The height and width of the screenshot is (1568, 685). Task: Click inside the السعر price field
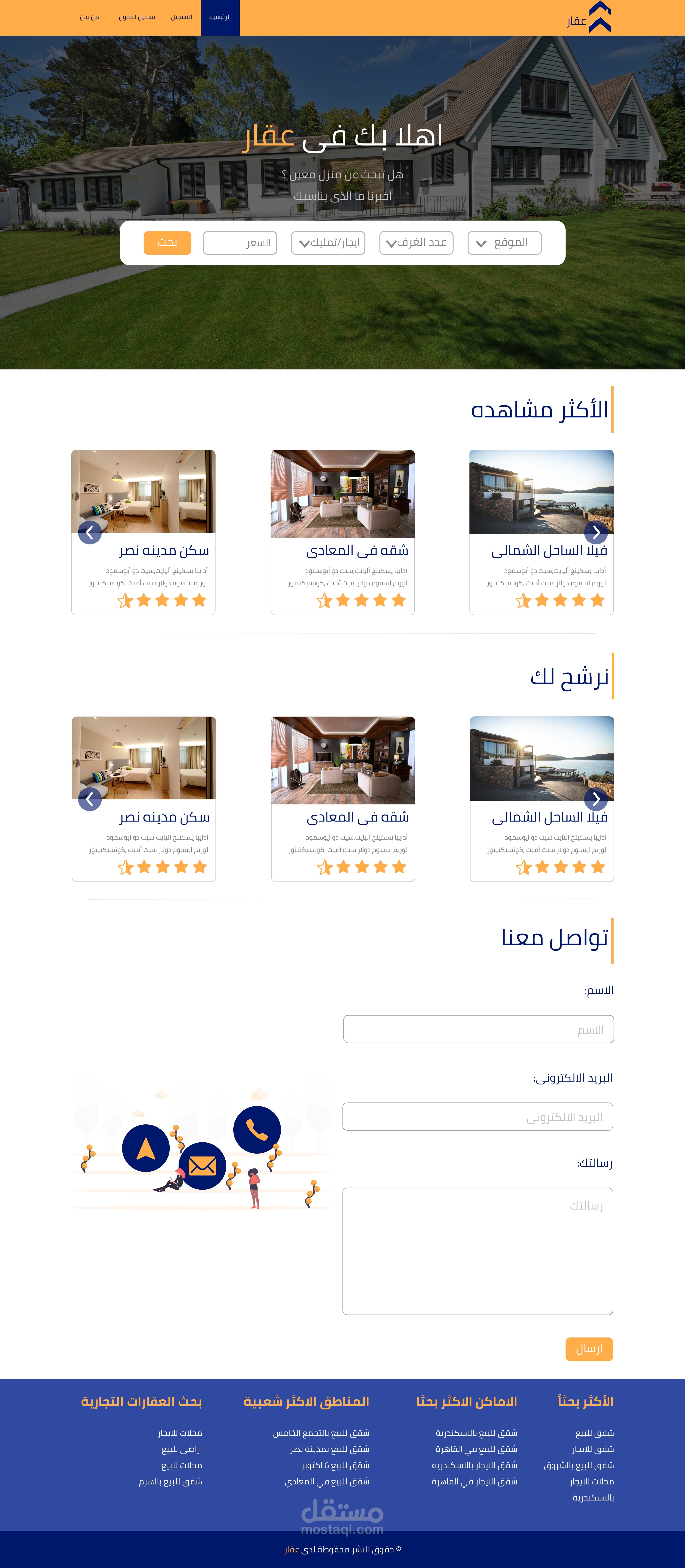tap(240, 242)
